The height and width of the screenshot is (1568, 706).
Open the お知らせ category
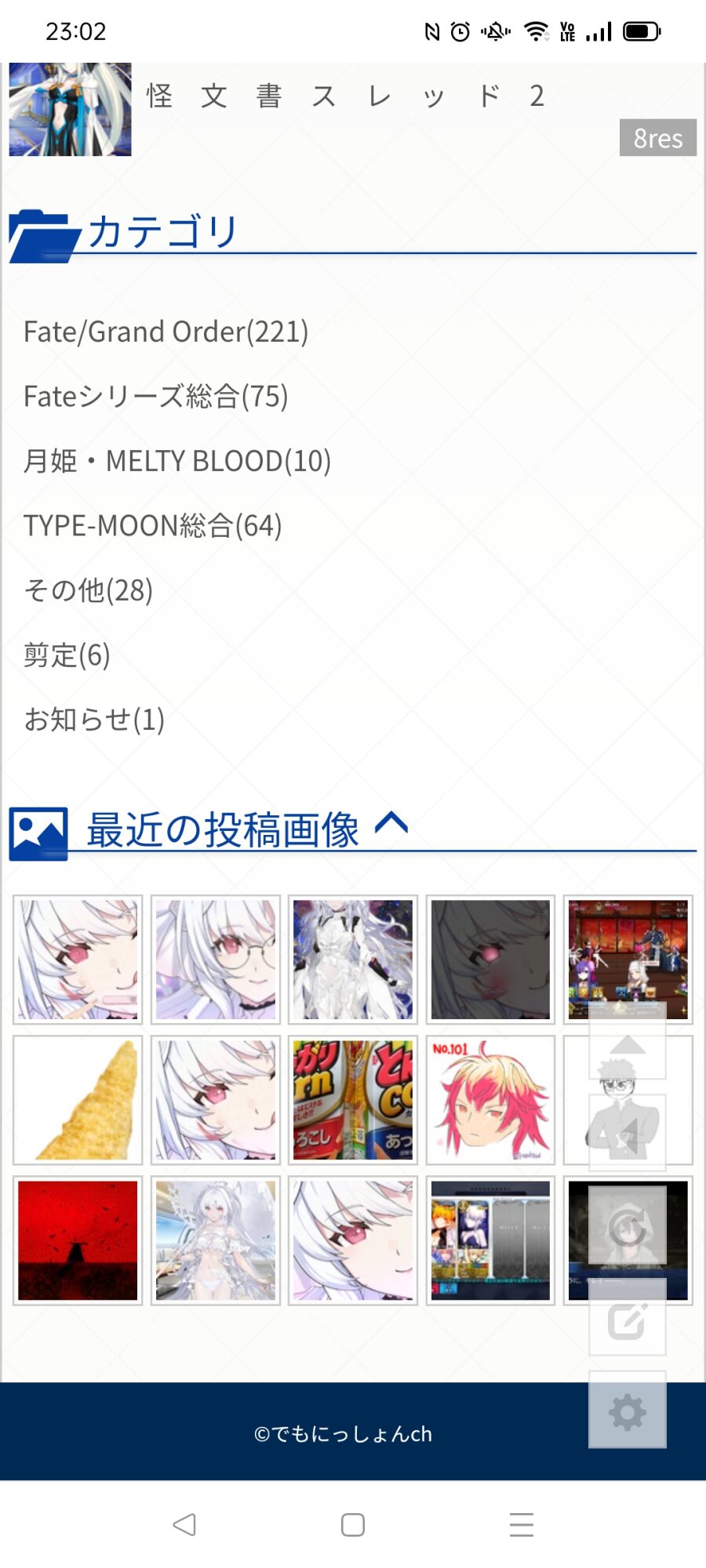[94, 719]
